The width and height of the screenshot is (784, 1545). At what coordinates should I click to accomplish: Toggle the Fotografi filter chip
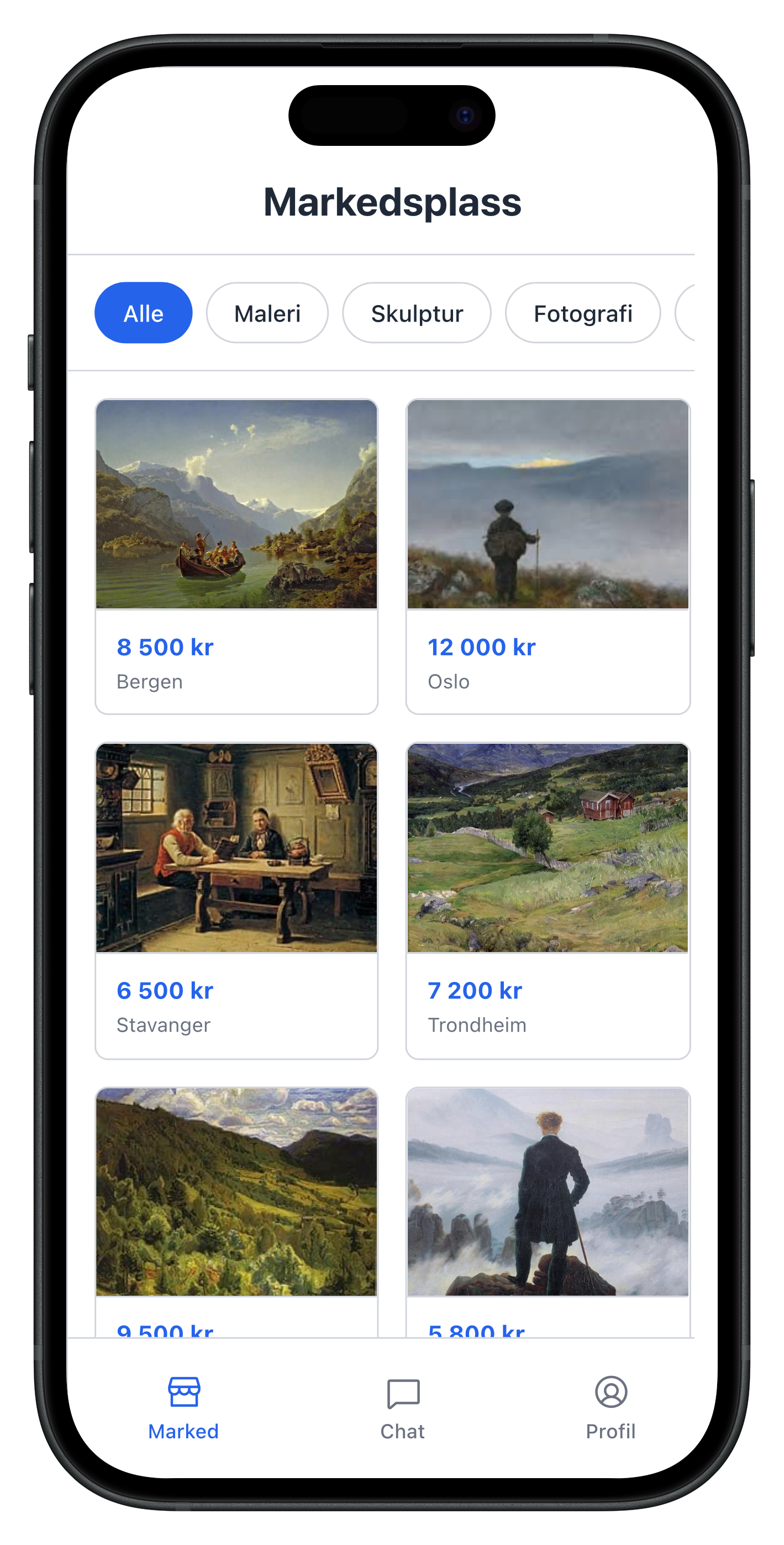(583, 312)
